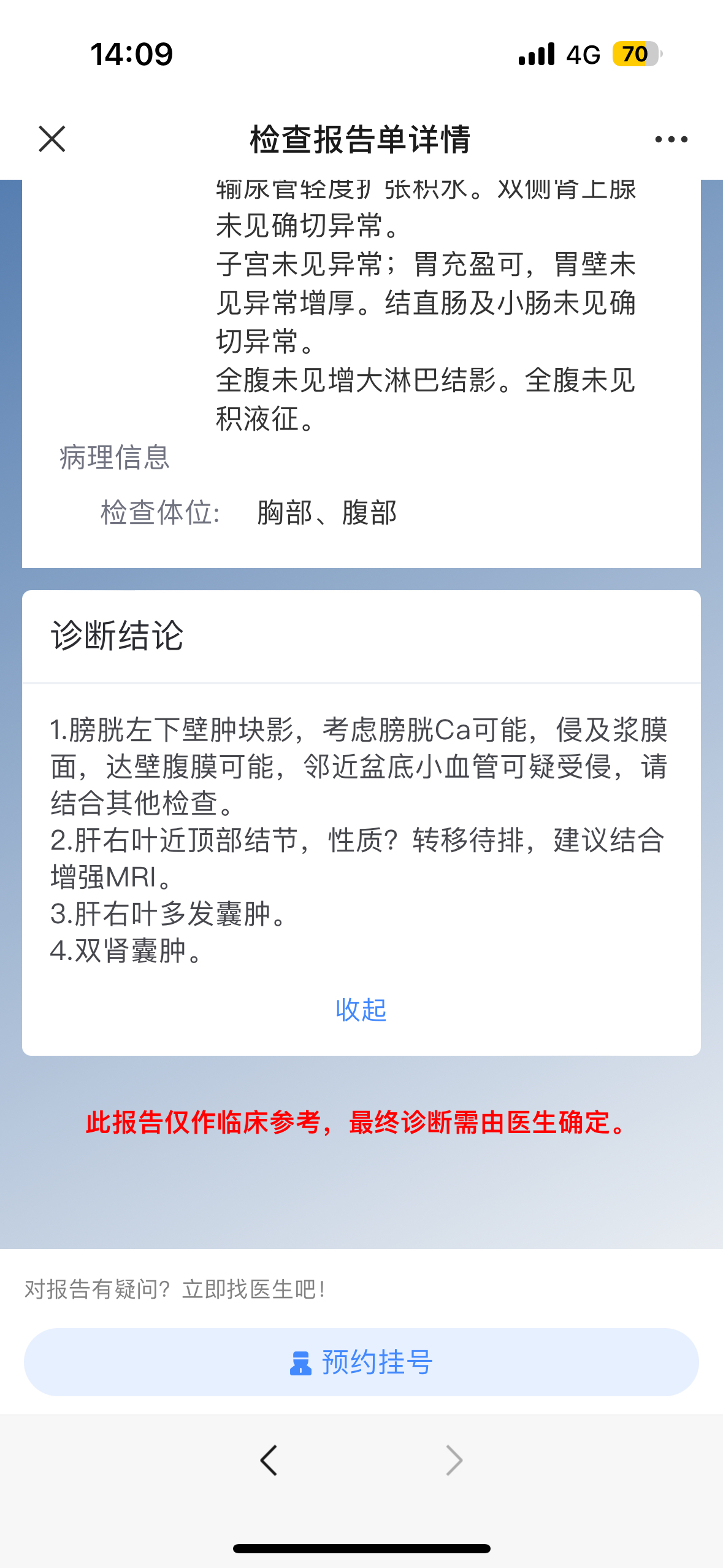This screenshot has height=1568, width=723.
Task: Close the report detail page
Action: [x=52, y=139]
